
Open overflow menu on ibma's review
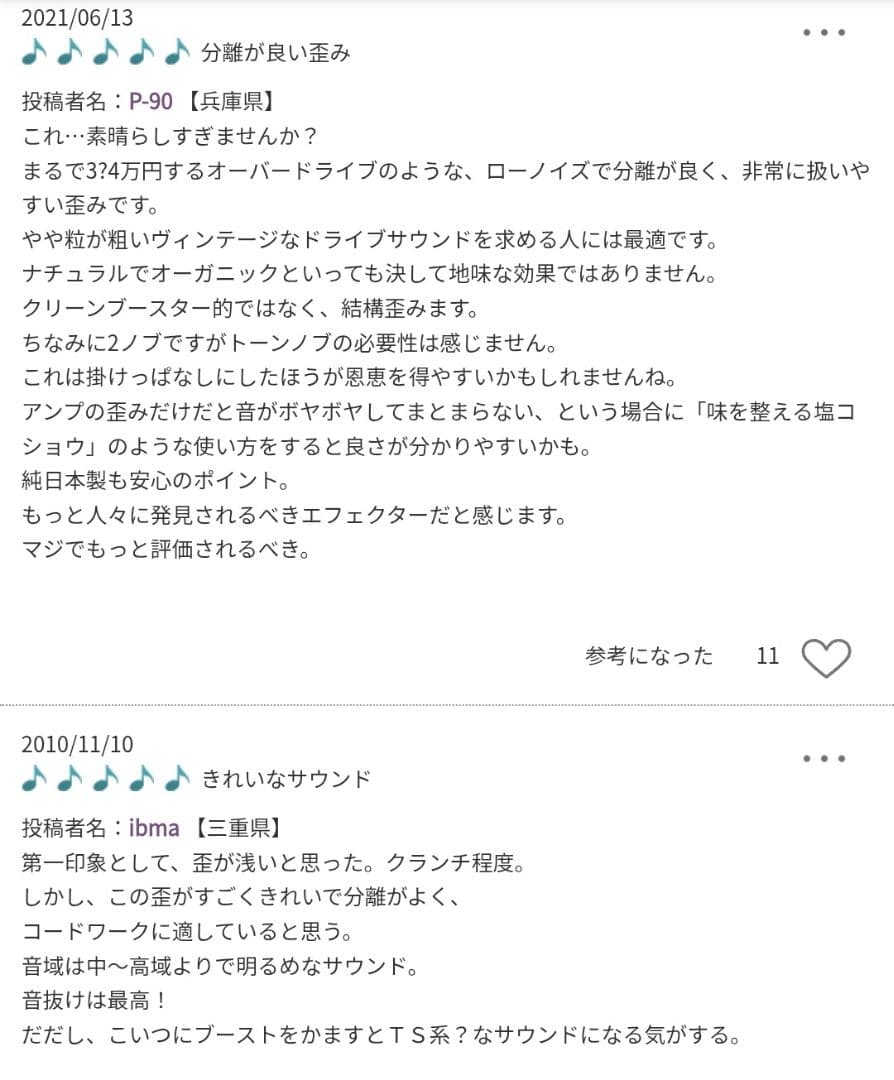[x=825, y=758]
